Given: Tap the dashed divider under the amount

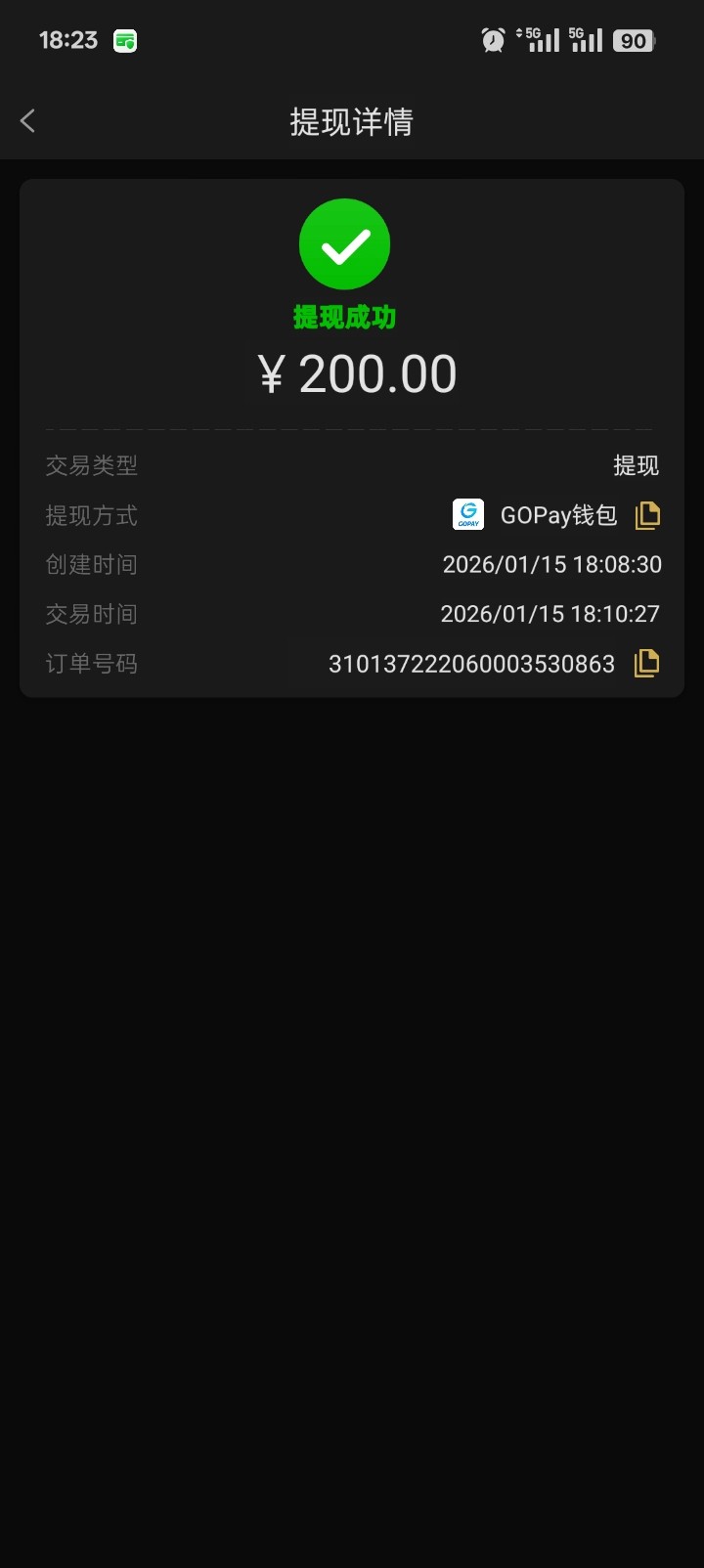Looking at the screenshot, I should (351, 427).
